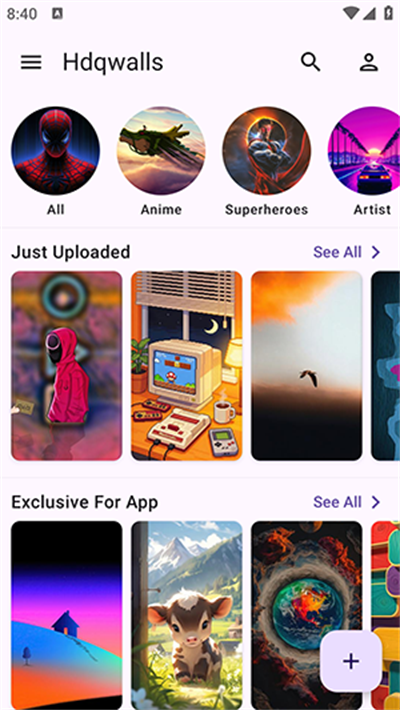Select the All category
This screenshot has width=400, height=710.
55,162
